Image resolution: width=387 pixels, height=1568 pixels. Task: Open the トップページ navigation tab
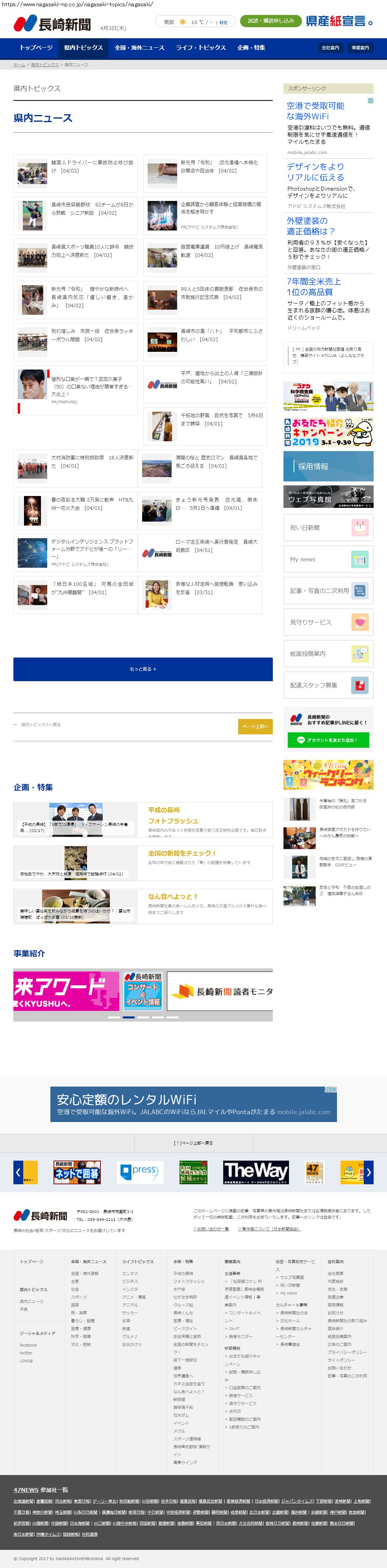click(x=36, y=48)
